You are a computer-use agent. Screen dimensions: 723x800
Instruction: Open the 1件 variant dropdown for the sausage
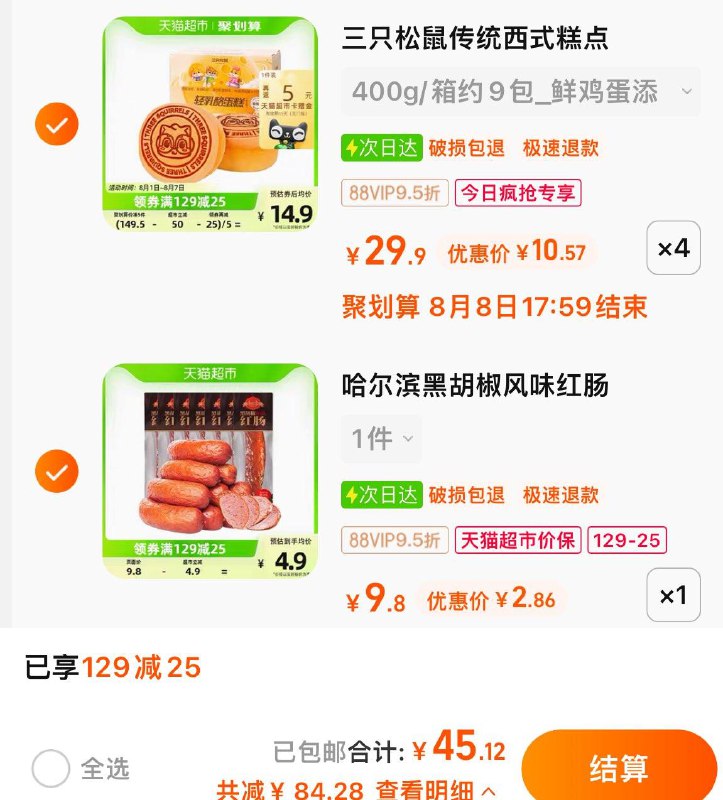point(382,438)
